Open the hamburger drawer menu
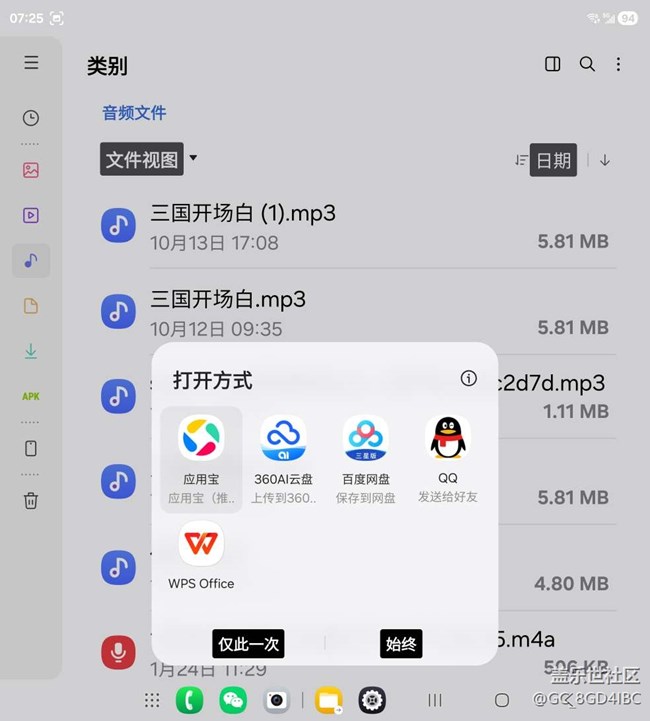 [31, 63]
